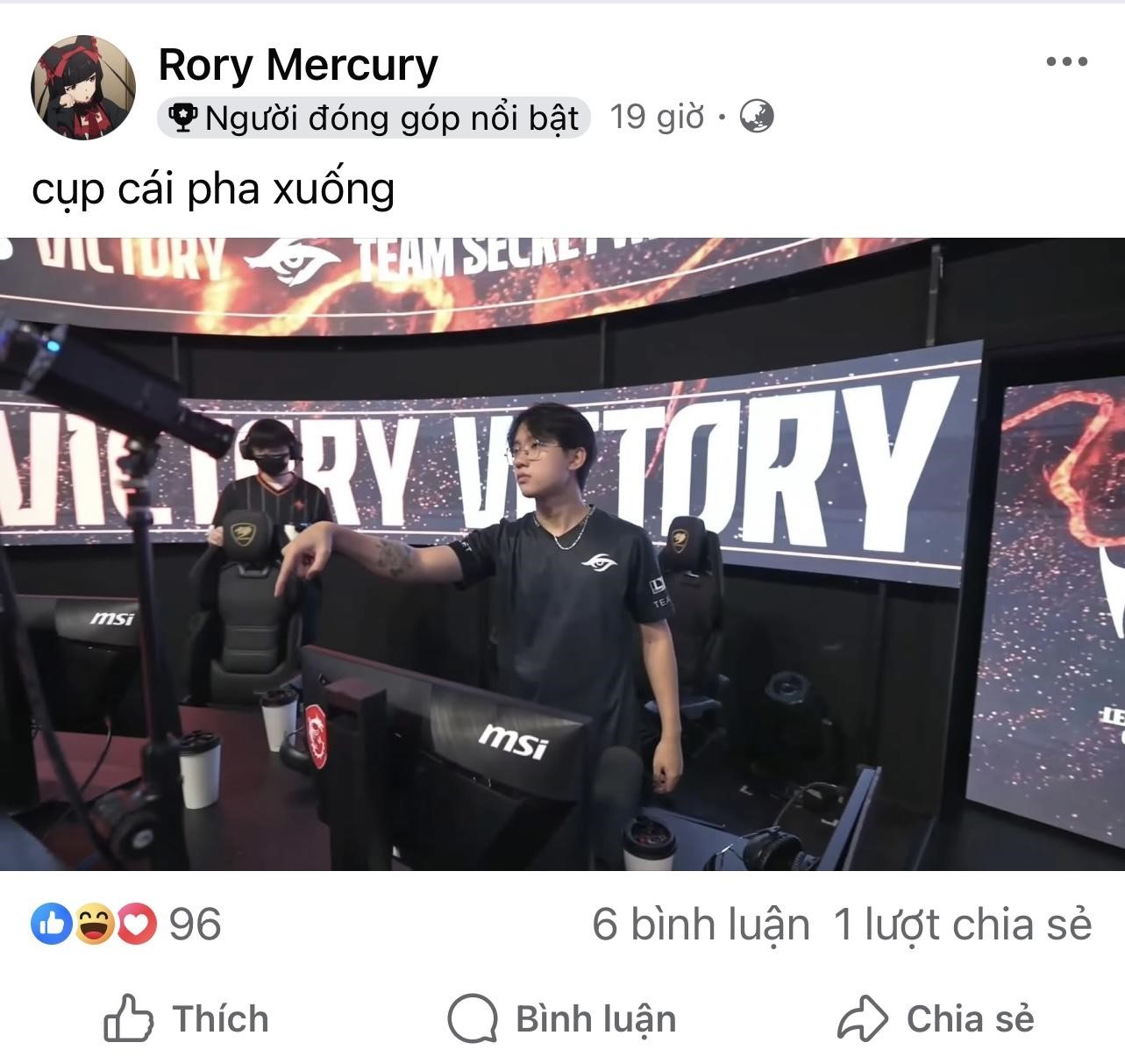The height and width of the screenshot is (1064, 1125).
Task: View the 1 lượt chia sẻ
Action: (x=962, y=925)
